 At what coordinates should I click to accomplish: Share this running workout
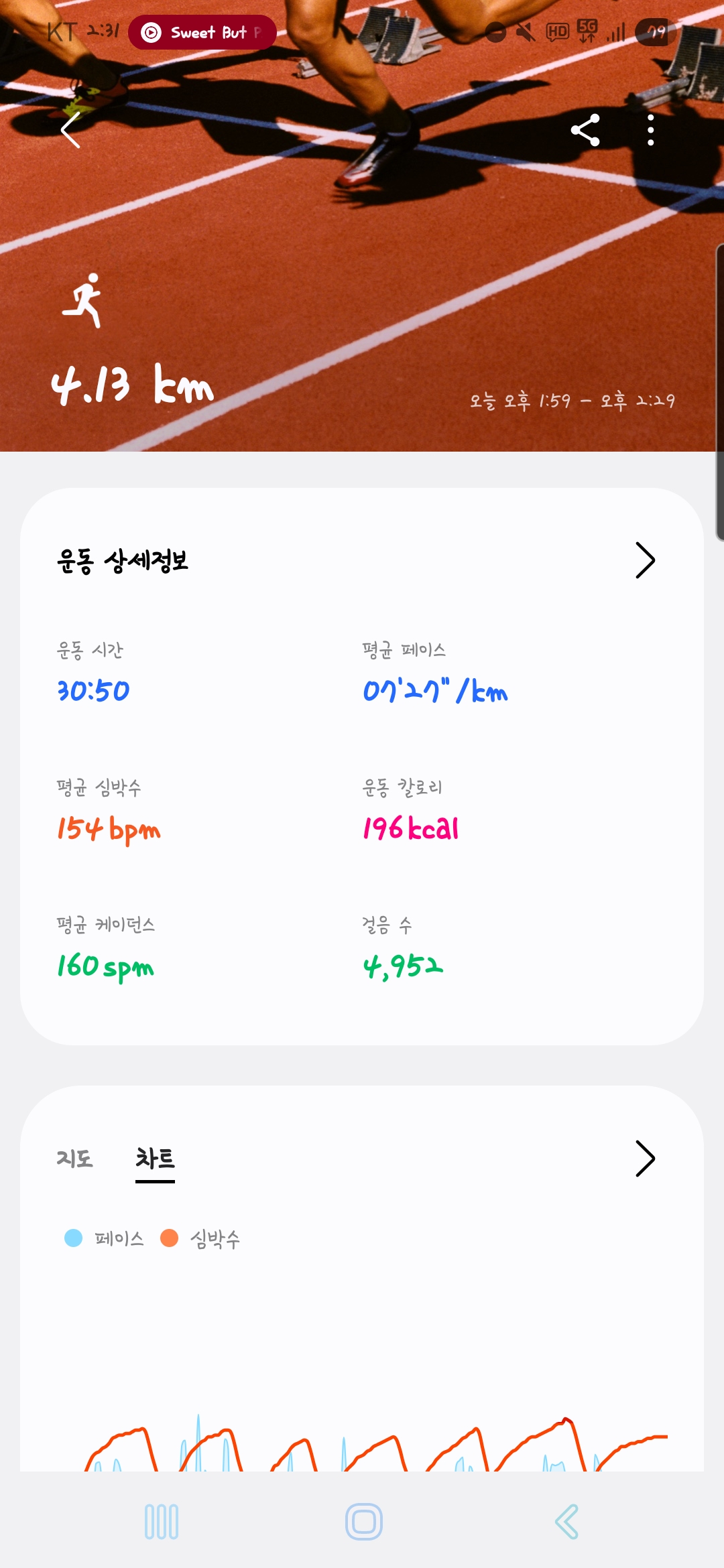[x=585, y=130]
